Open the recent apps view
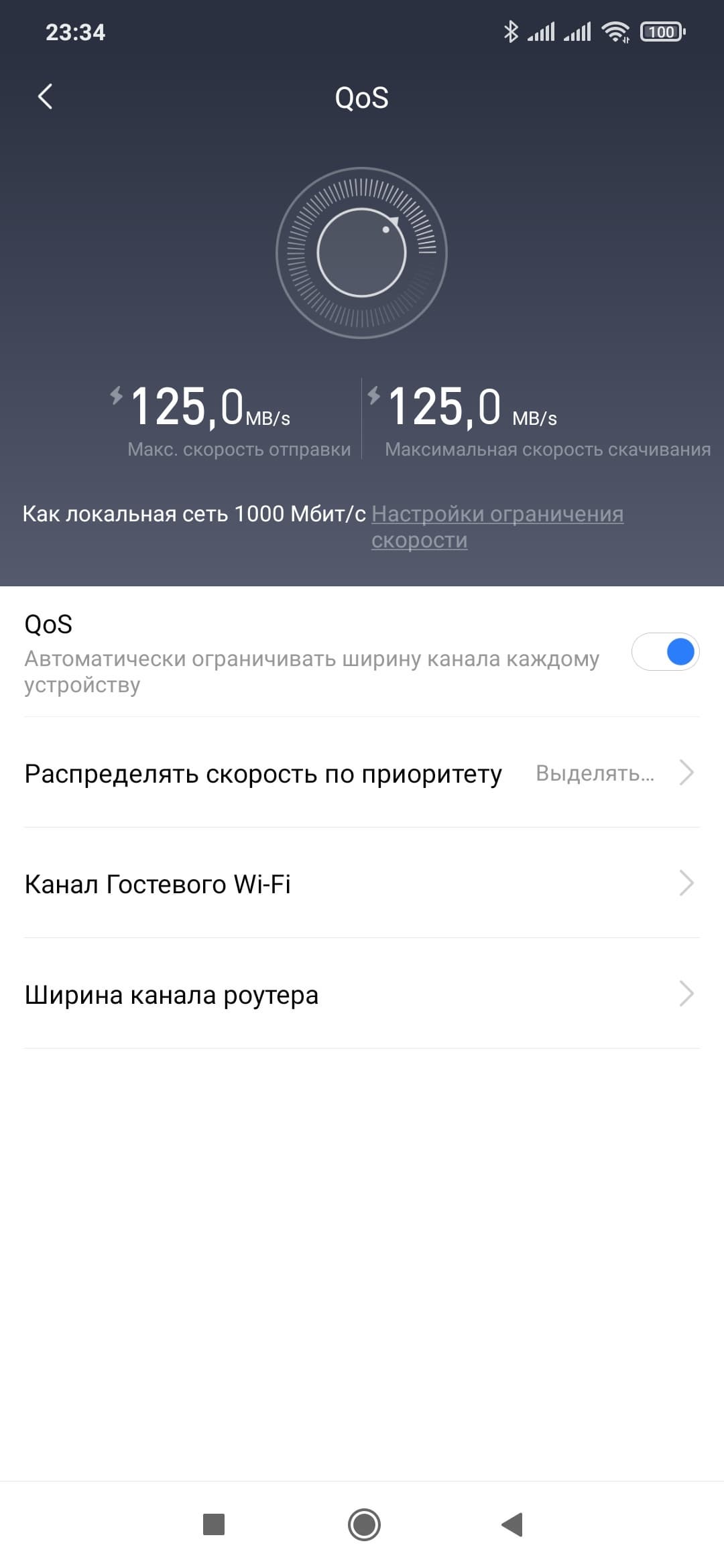This screenshot has width=724, height=1568. tap(214, 1525)
